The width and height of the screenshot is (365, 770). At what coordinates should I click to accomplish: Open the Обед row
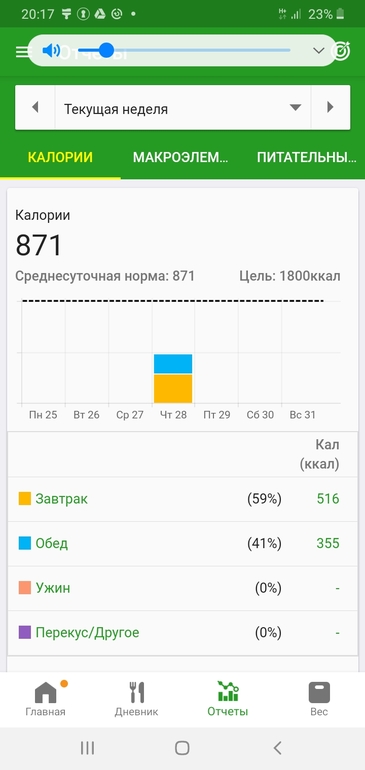(183, 544)
